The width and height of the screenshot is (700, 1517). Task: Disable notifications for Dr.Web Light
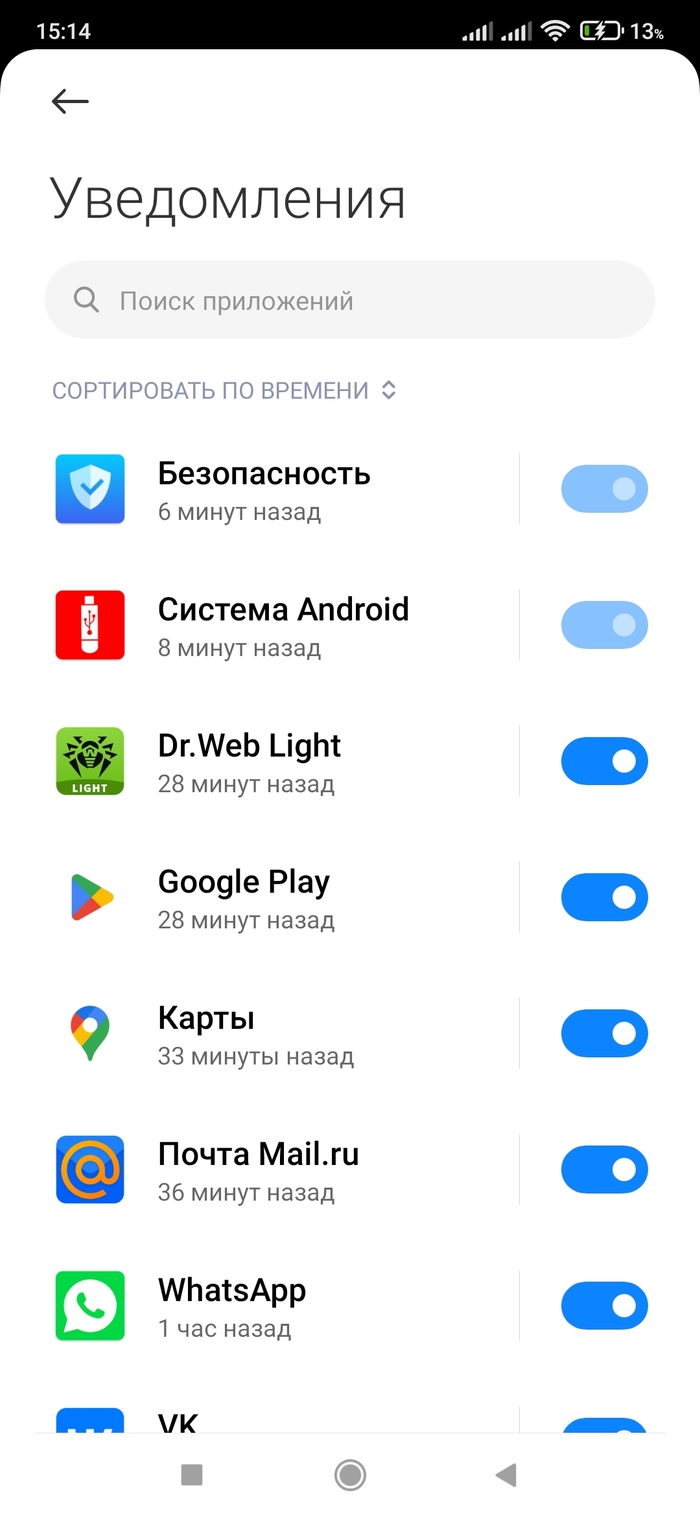point(604,762)
